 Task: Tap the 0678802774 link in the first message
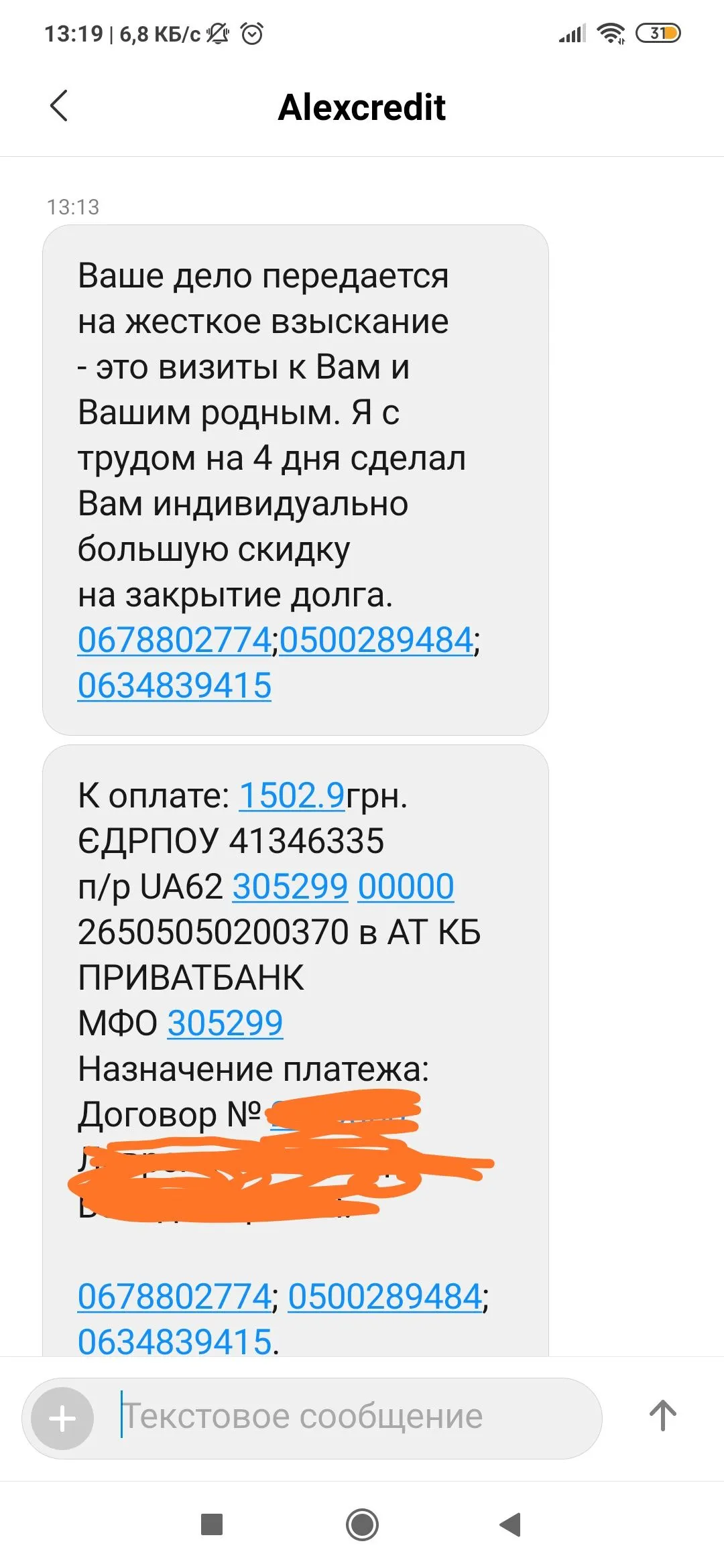(x=174, y=640)
